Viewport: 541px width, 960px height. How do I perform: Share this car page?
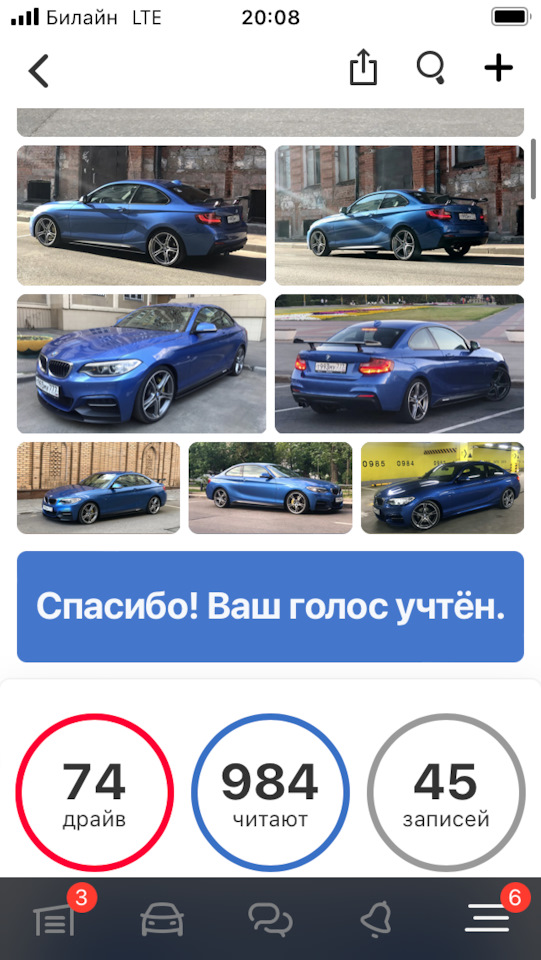(364, 67)
